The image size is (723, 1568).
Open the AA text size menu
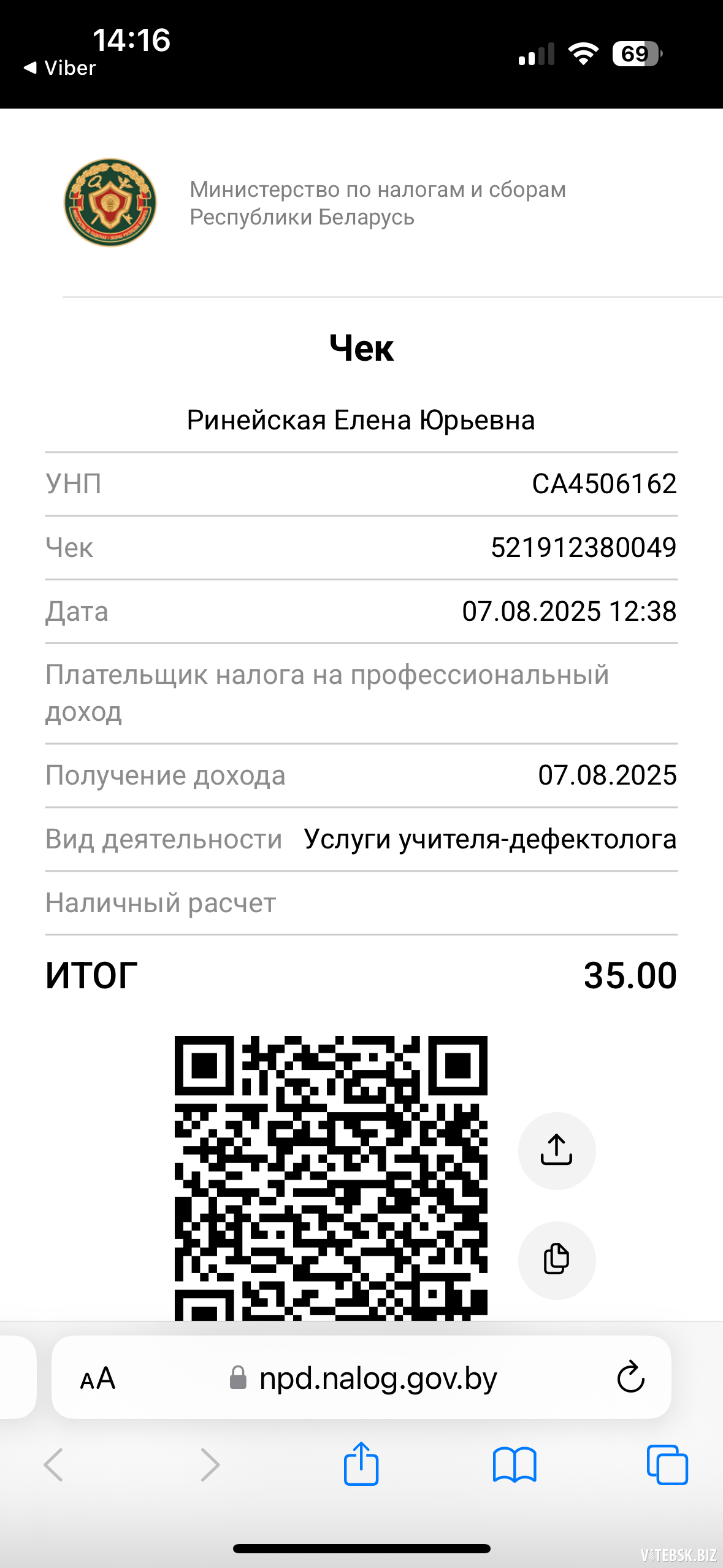point(98,1378)
